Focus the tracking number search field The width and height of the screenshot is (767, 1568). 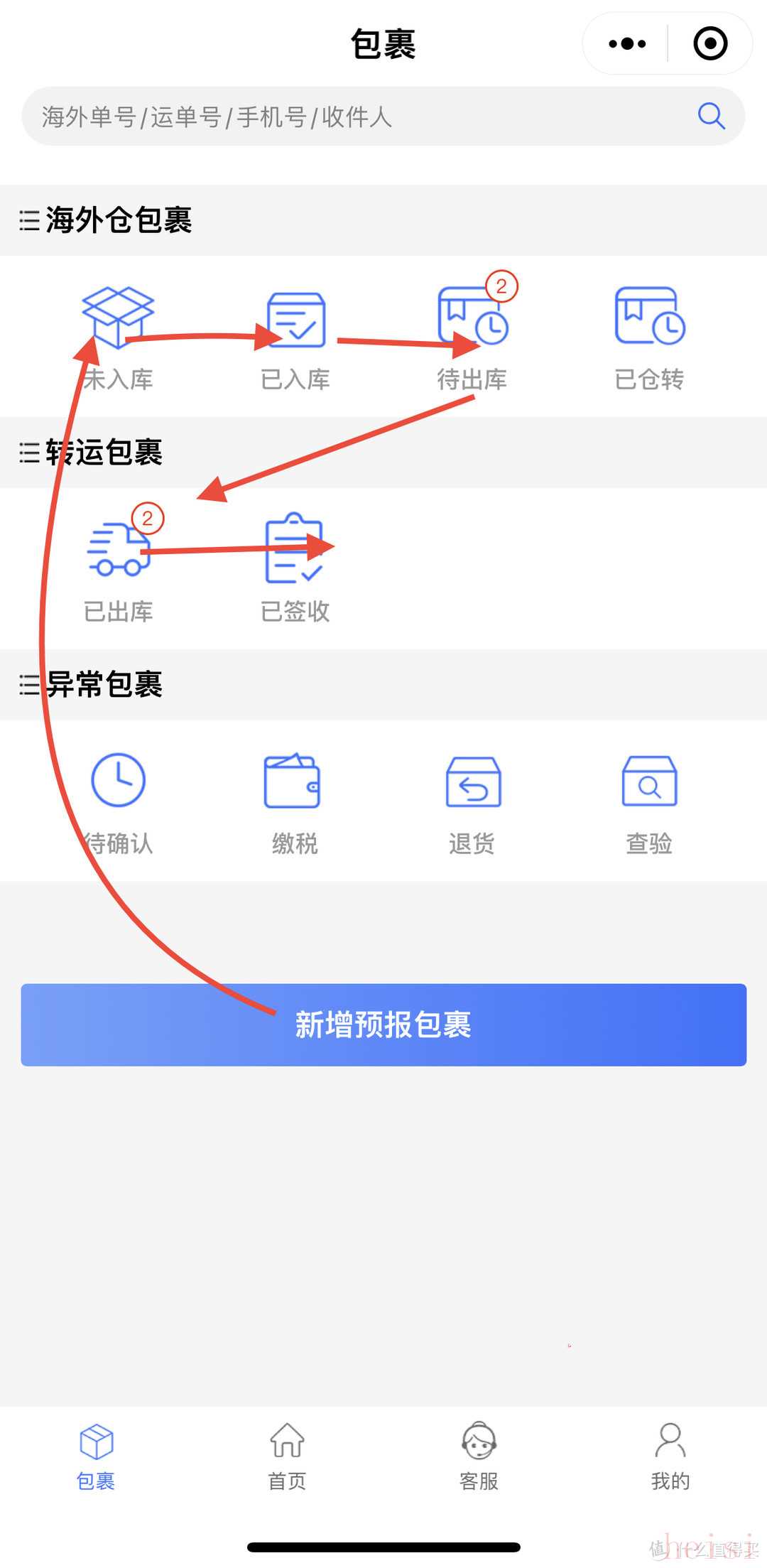[x=355, y=117]
